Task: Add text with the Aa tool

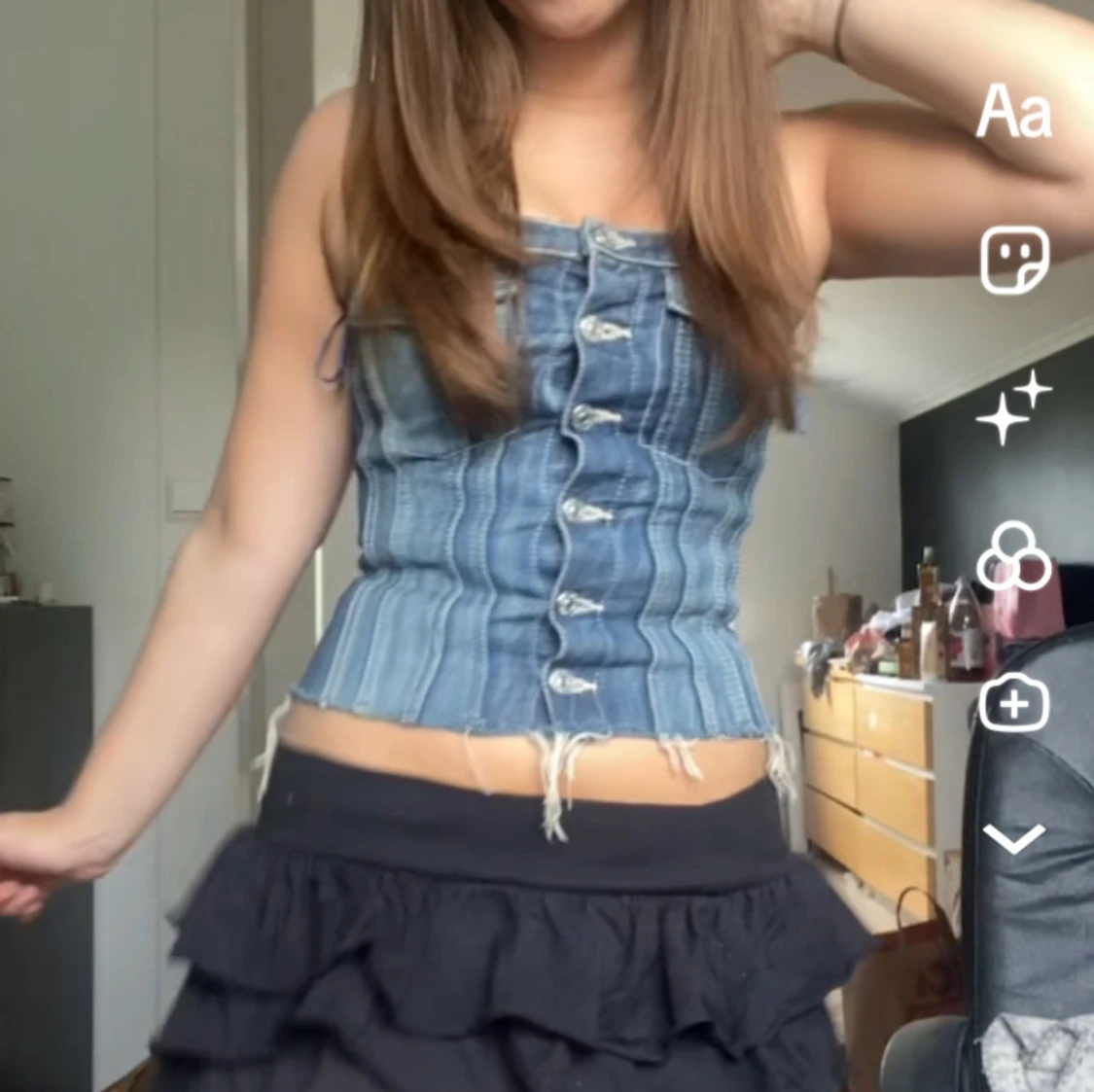Action: pos(1013,112)
